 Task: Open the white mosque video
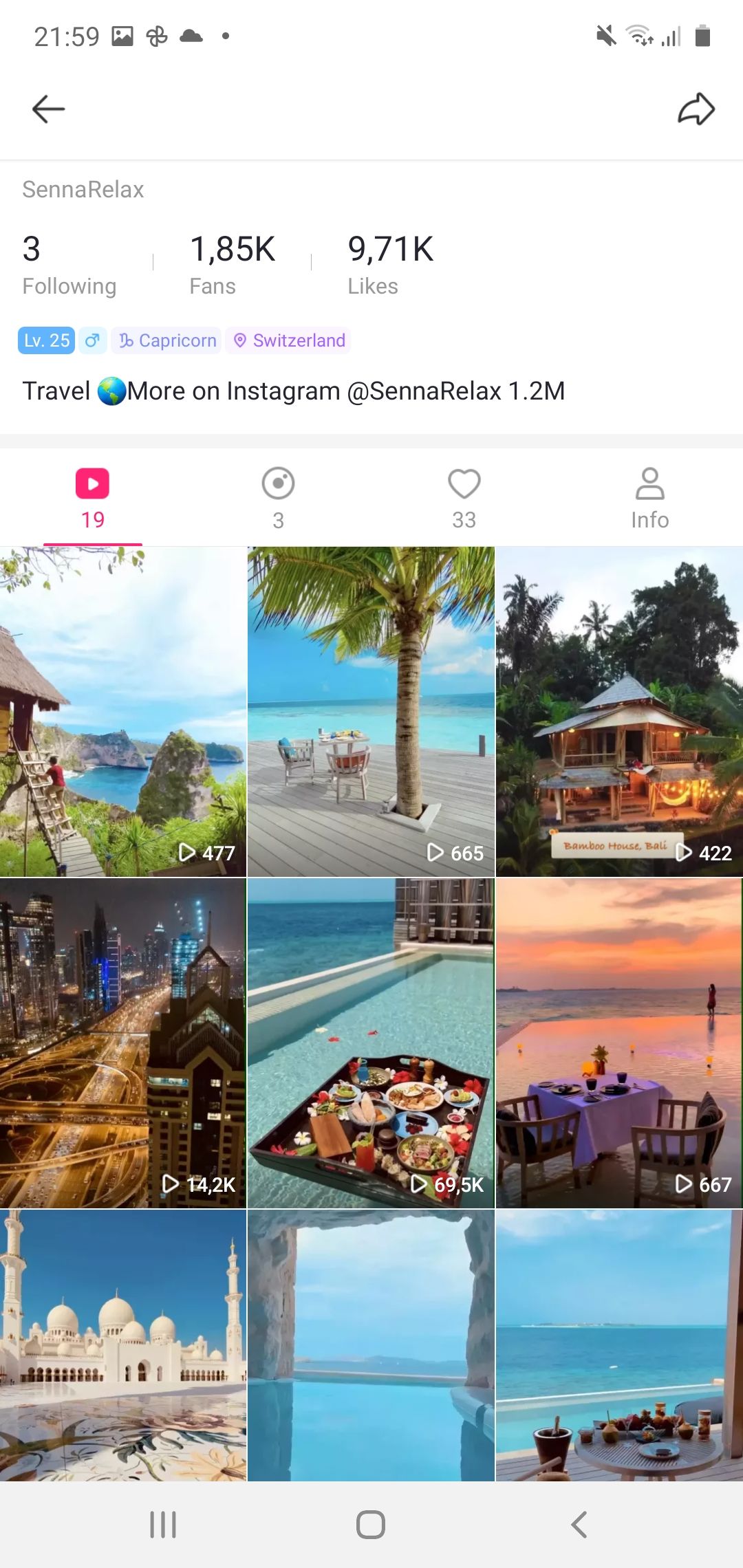[x=122, y=1344]
